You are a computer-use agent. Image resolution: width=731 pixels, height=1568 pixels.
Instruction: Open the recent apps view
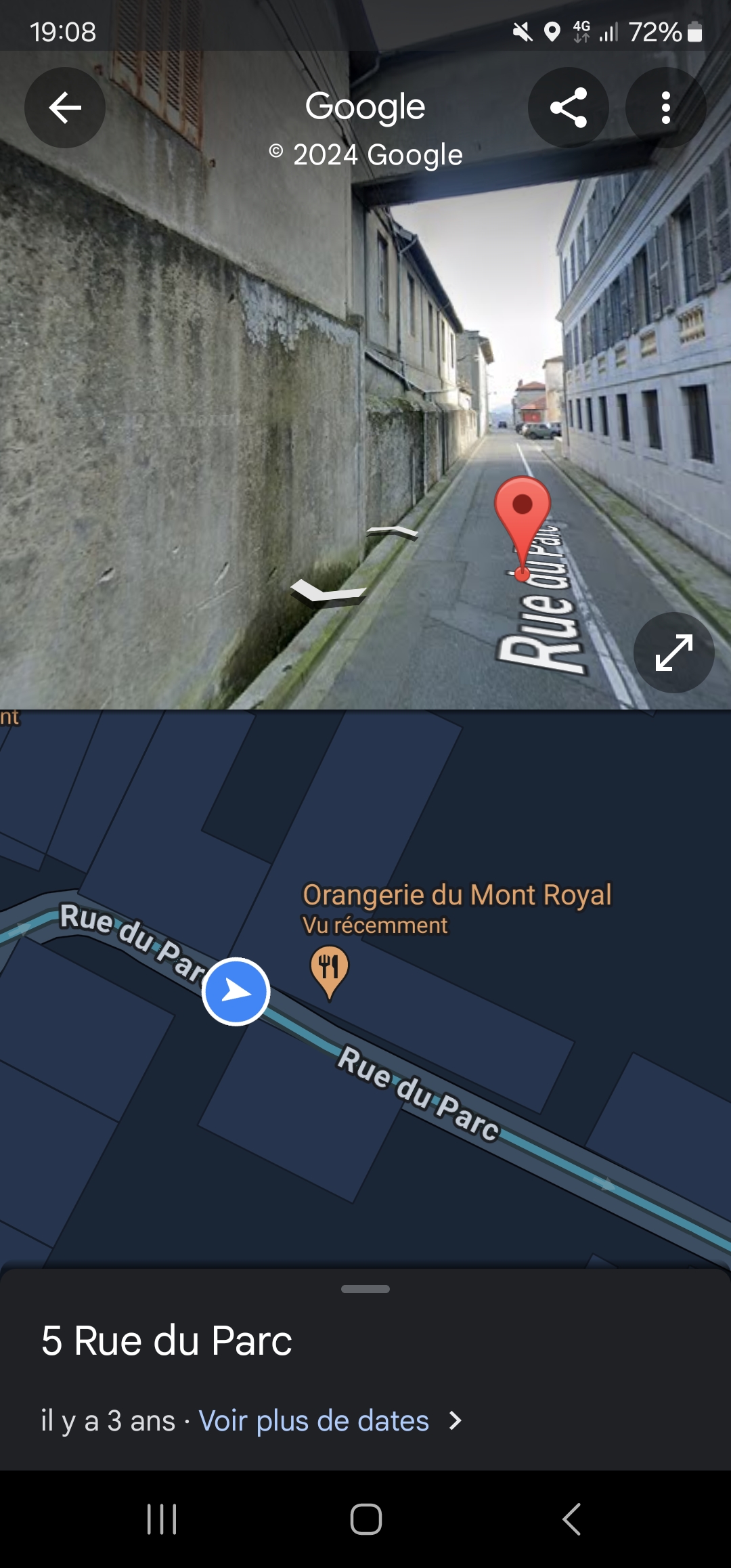162,1519
